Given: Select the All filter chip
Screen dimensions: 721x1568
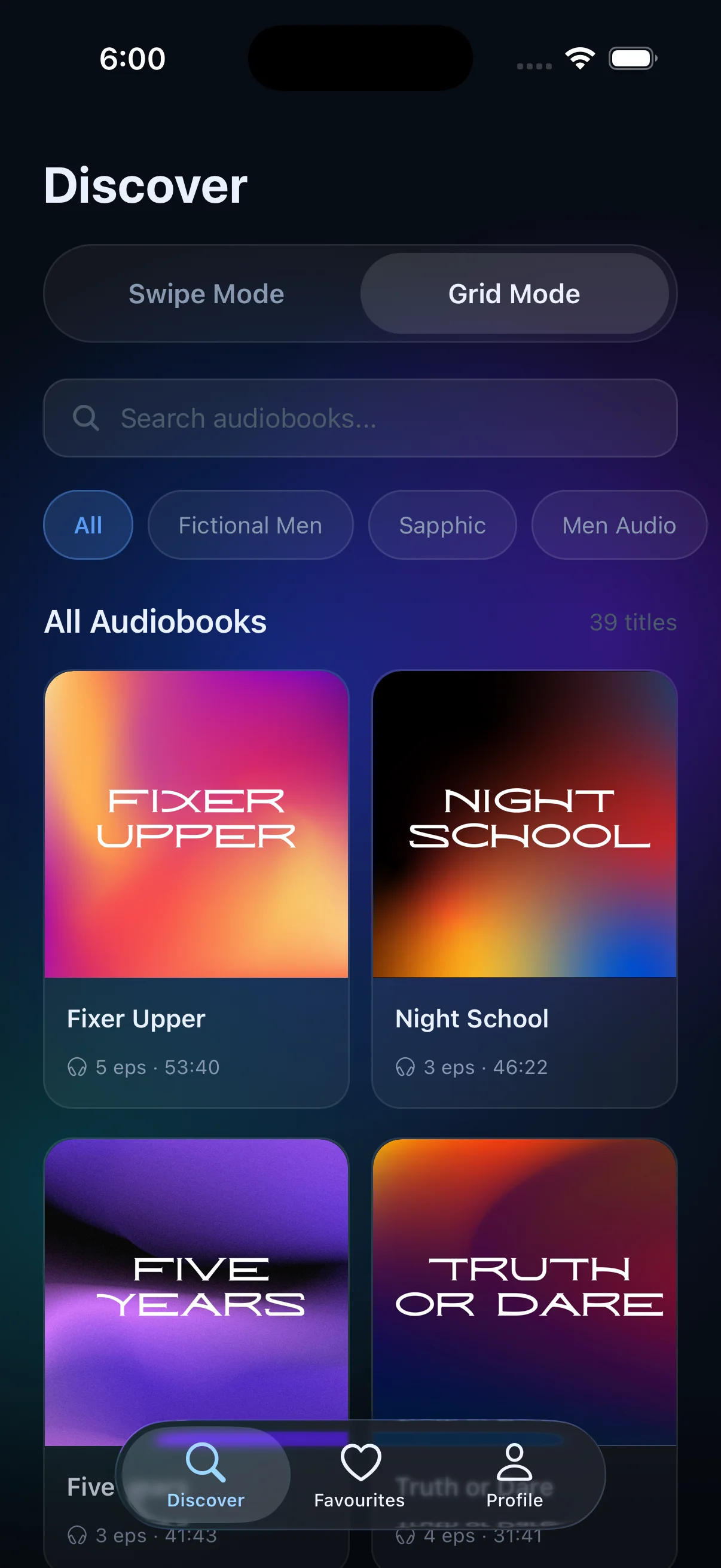Looking at the screenshot, I should 88,524.
